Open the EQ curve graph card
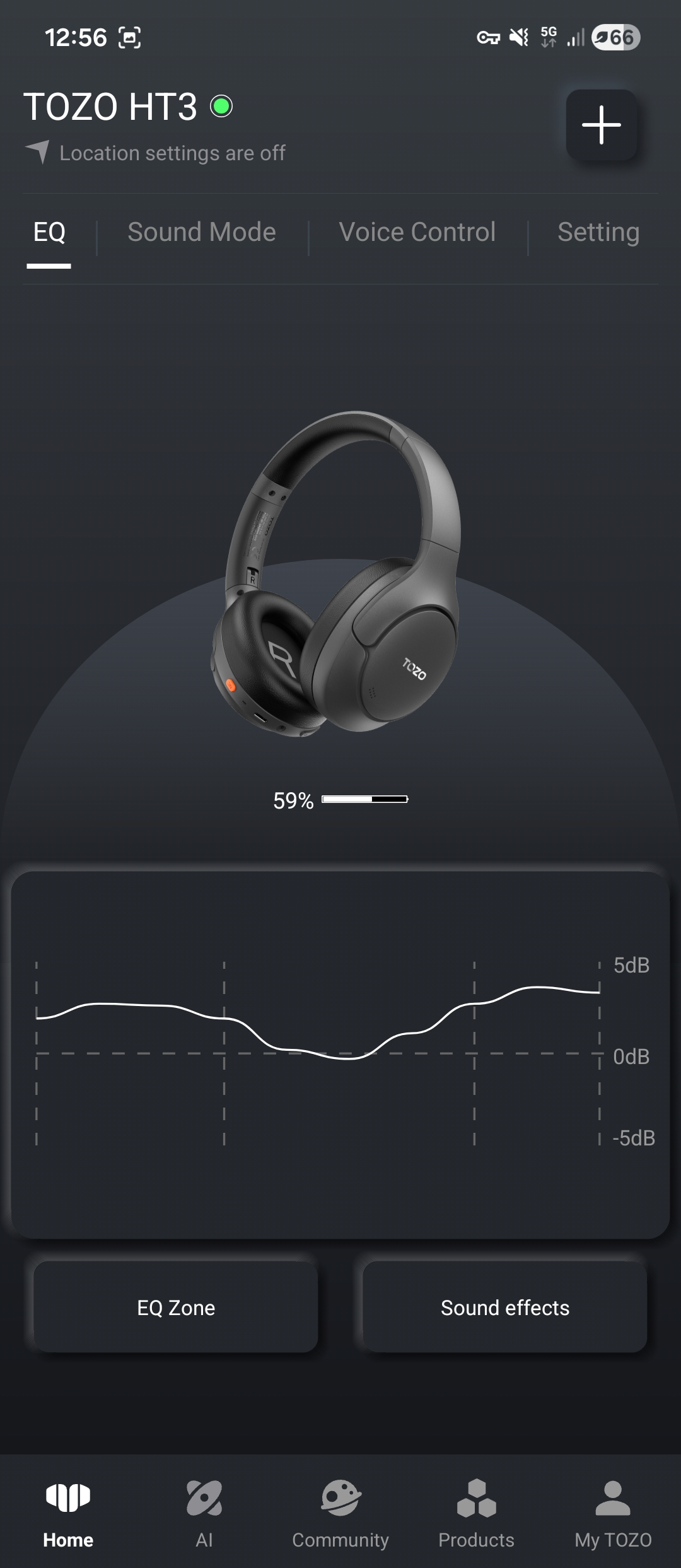Image resolution: width=681 pixels, height=1568 pixels. [x=340, y=1053]
